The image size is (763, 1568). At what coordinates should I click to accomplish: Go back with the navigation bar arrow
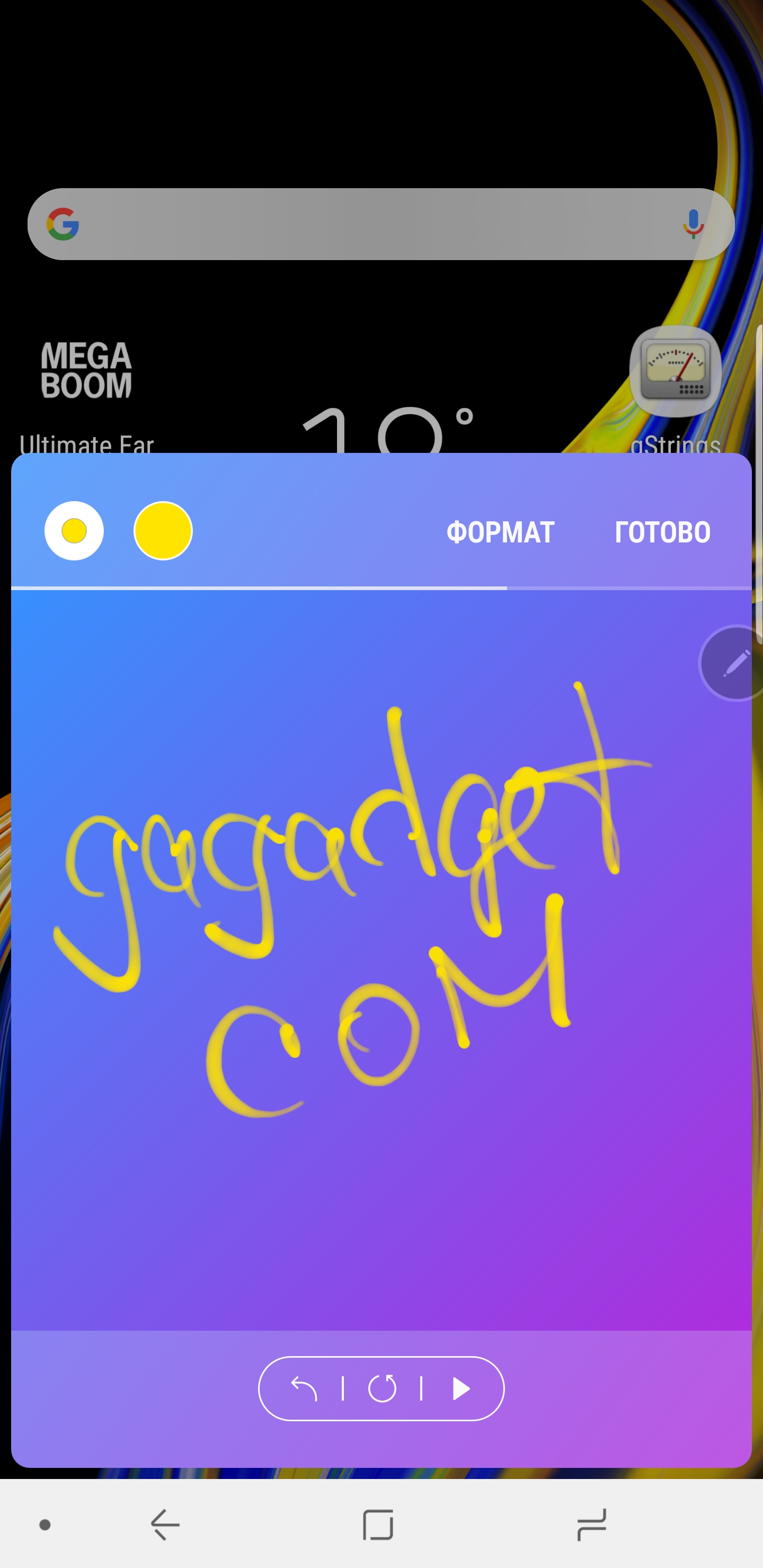pyautogui.click(x=165, y=1524)
